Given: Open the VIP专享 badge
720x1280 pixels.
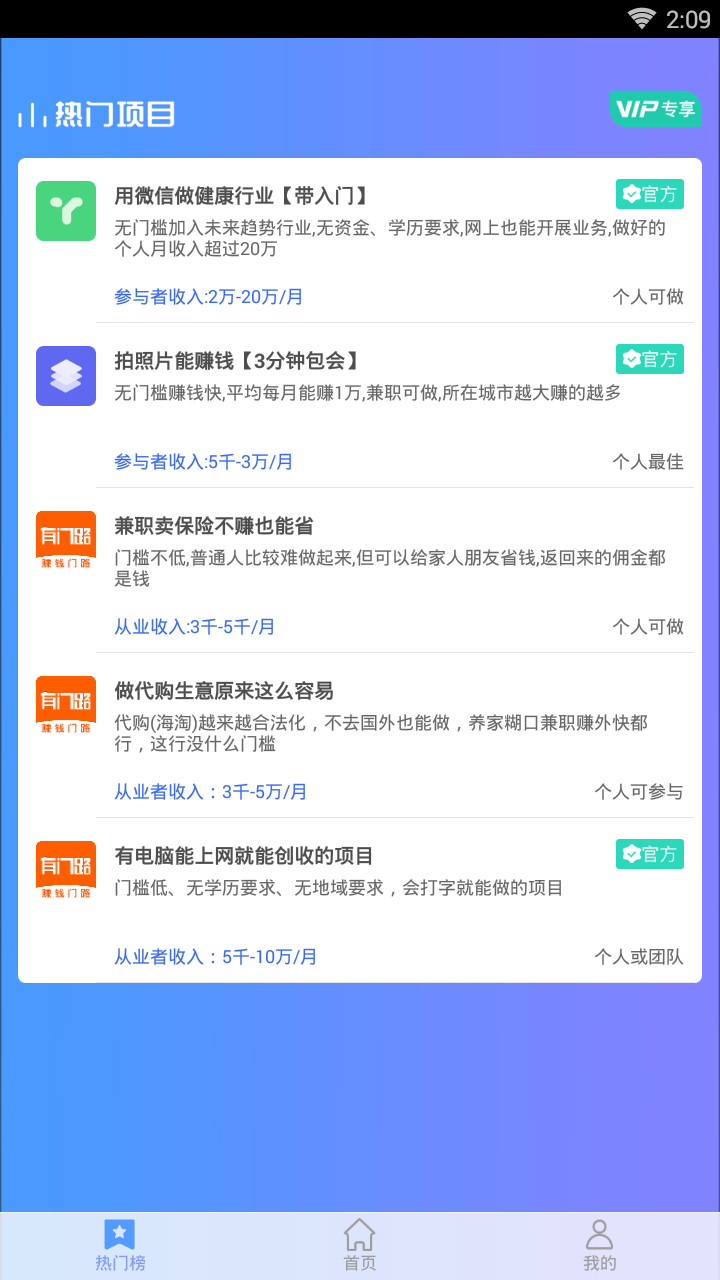Looking at the screenshot, I should pos(655,109).
